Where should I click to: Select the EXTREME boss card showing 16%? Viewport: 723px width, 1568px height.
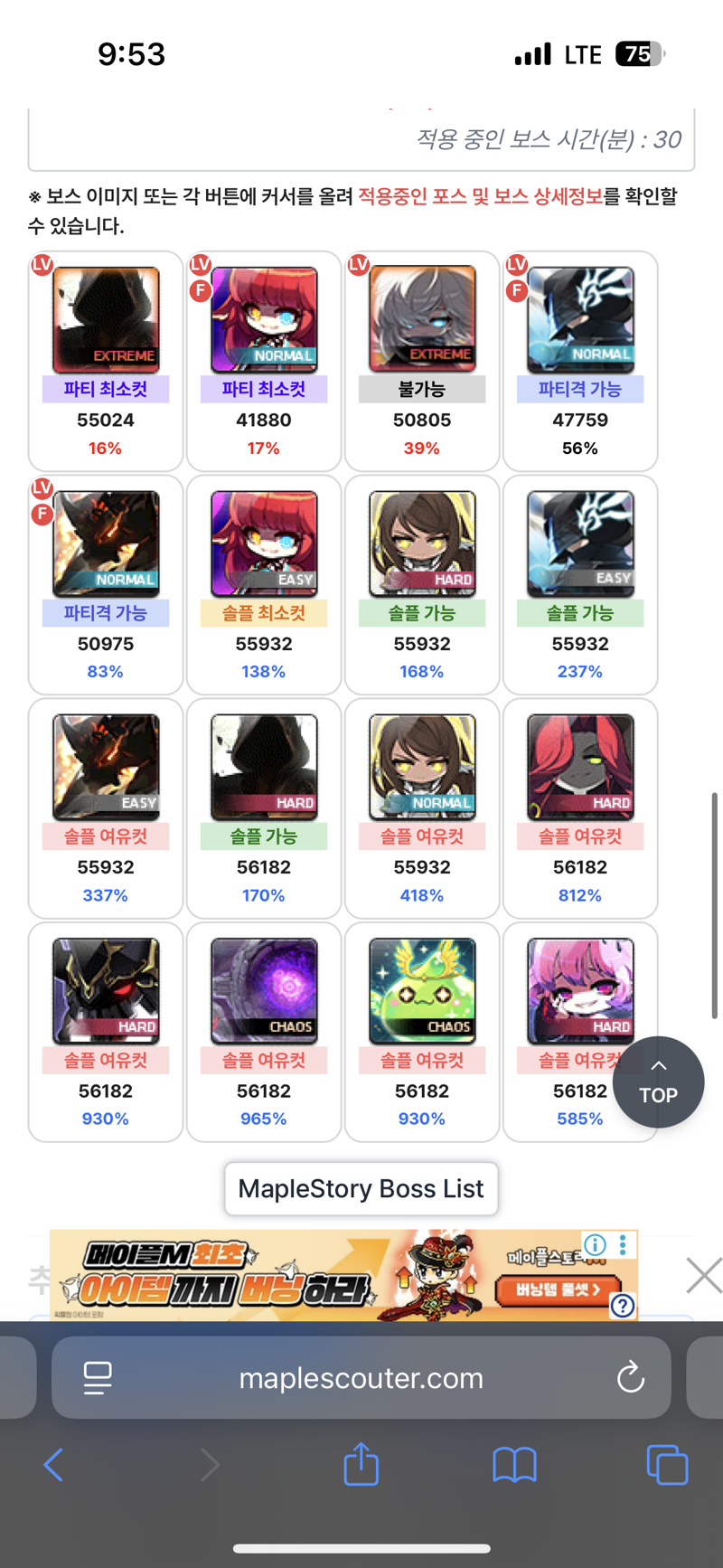pos(106,361)
